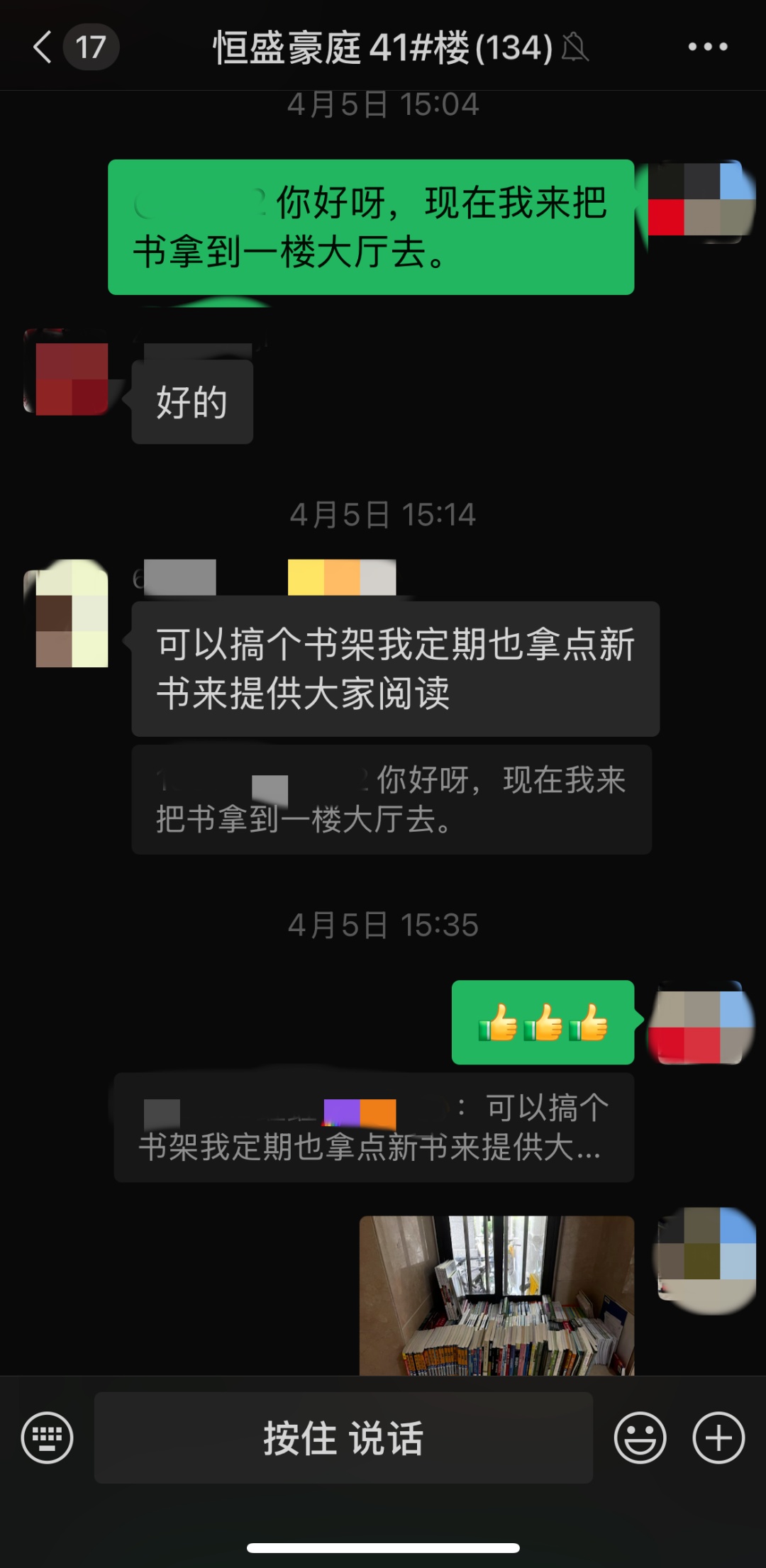Open quoted message under bookshelf suggestion
Screen dimensions: 766x1568
391,799
